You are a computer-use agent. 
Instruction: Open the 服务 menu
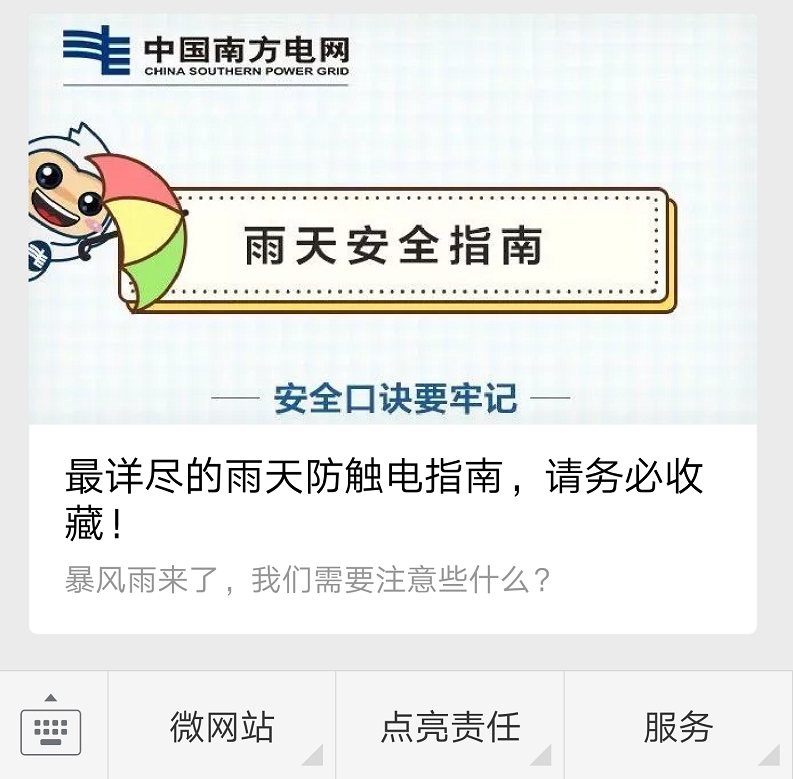tap(678, 727)
